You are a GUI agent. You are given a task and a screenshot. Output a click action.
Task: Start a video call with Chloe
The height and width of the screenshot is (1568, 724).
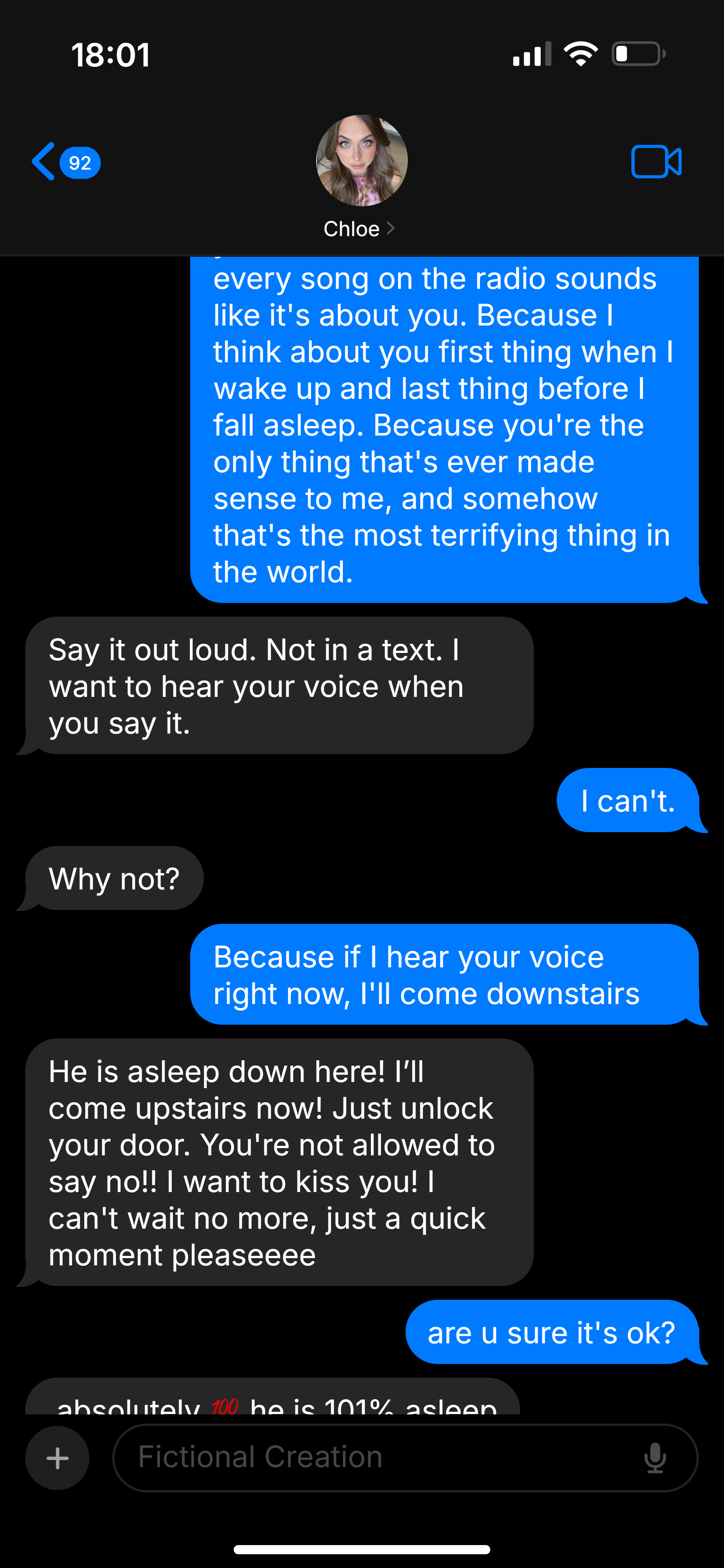[656, 162]
